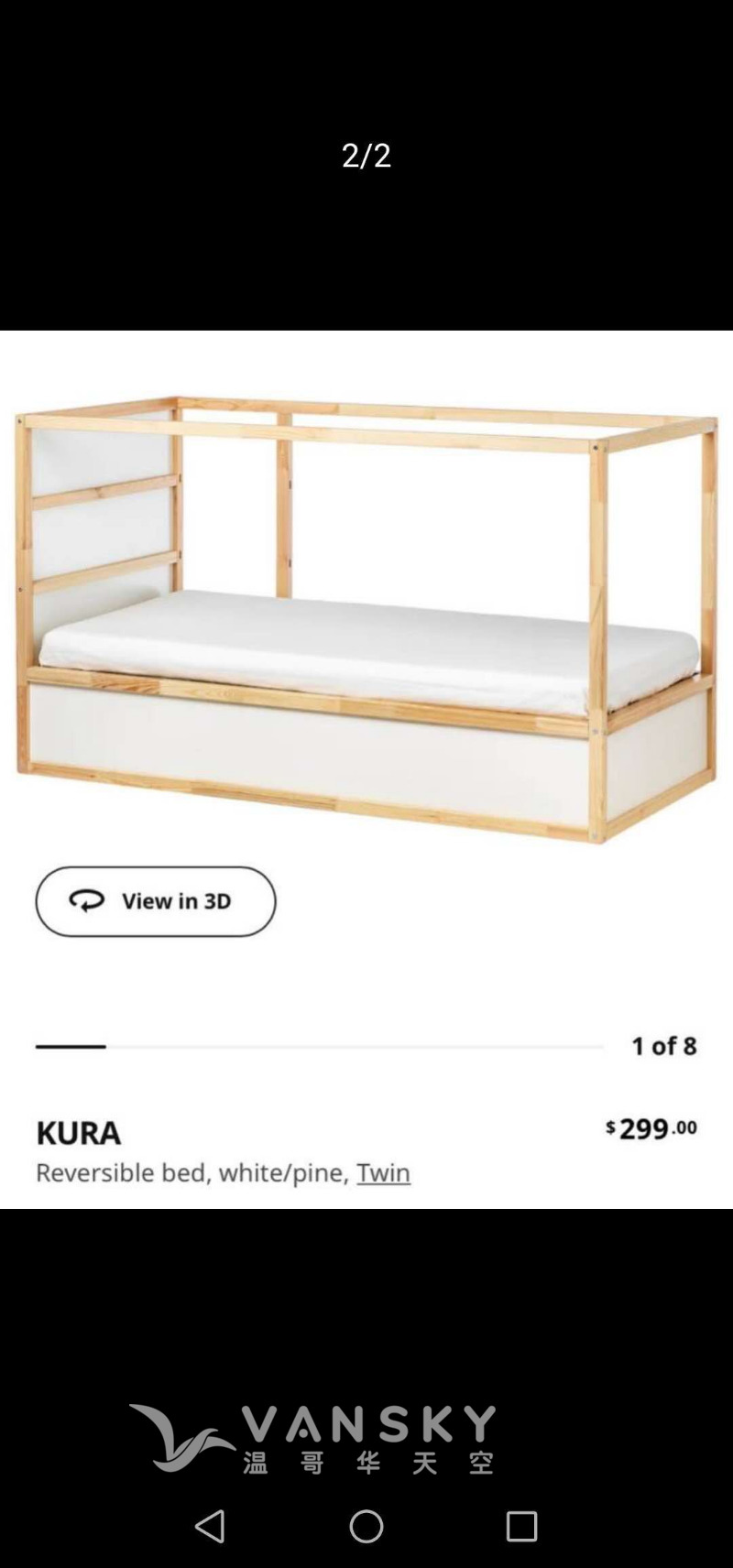The image size is (733, 1568).
Task: Tap the system back button
Action: [211, 1526]
